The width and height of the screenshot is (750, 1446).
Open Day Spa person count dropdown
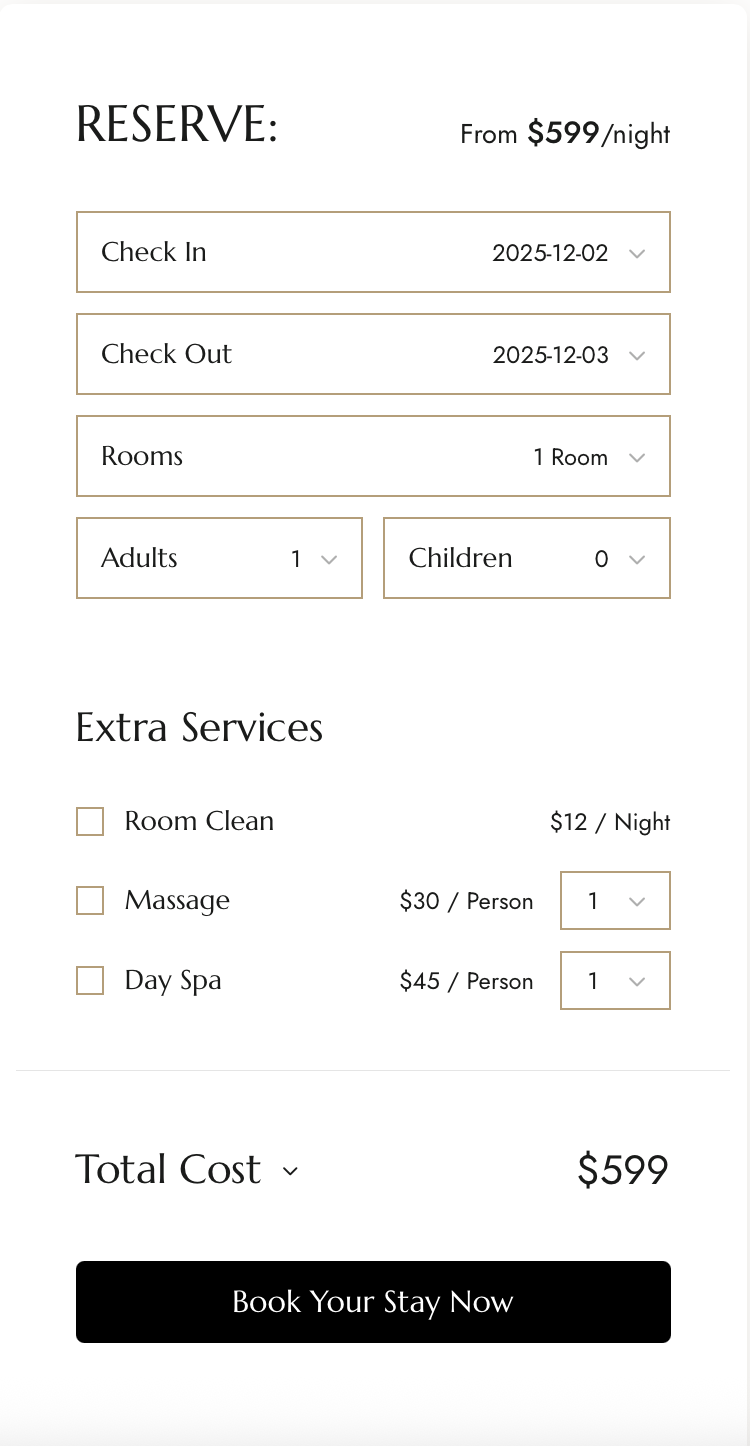[615, 981]
